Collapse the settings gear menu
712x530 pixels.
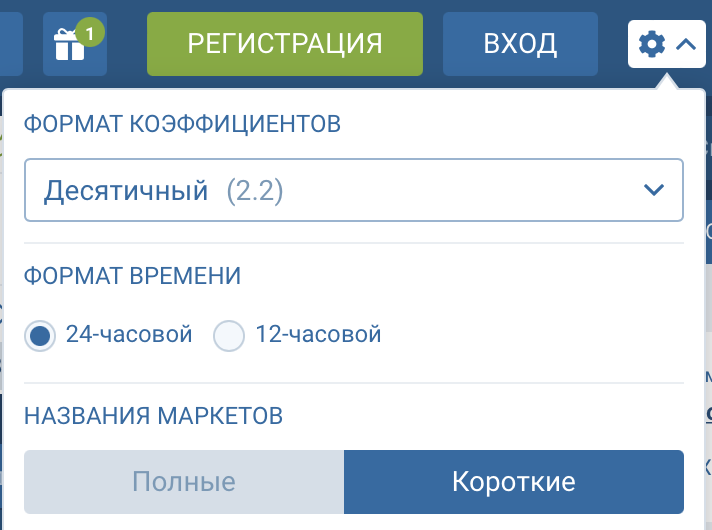pos(666,44)
